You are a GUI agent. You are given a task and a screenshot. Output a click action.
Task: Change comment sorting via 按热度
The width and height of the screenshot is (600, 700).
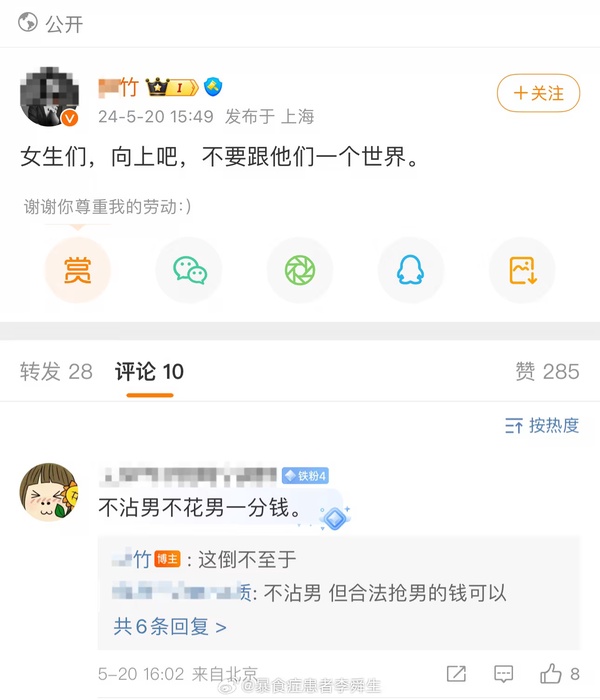click(x=542, y=426)
